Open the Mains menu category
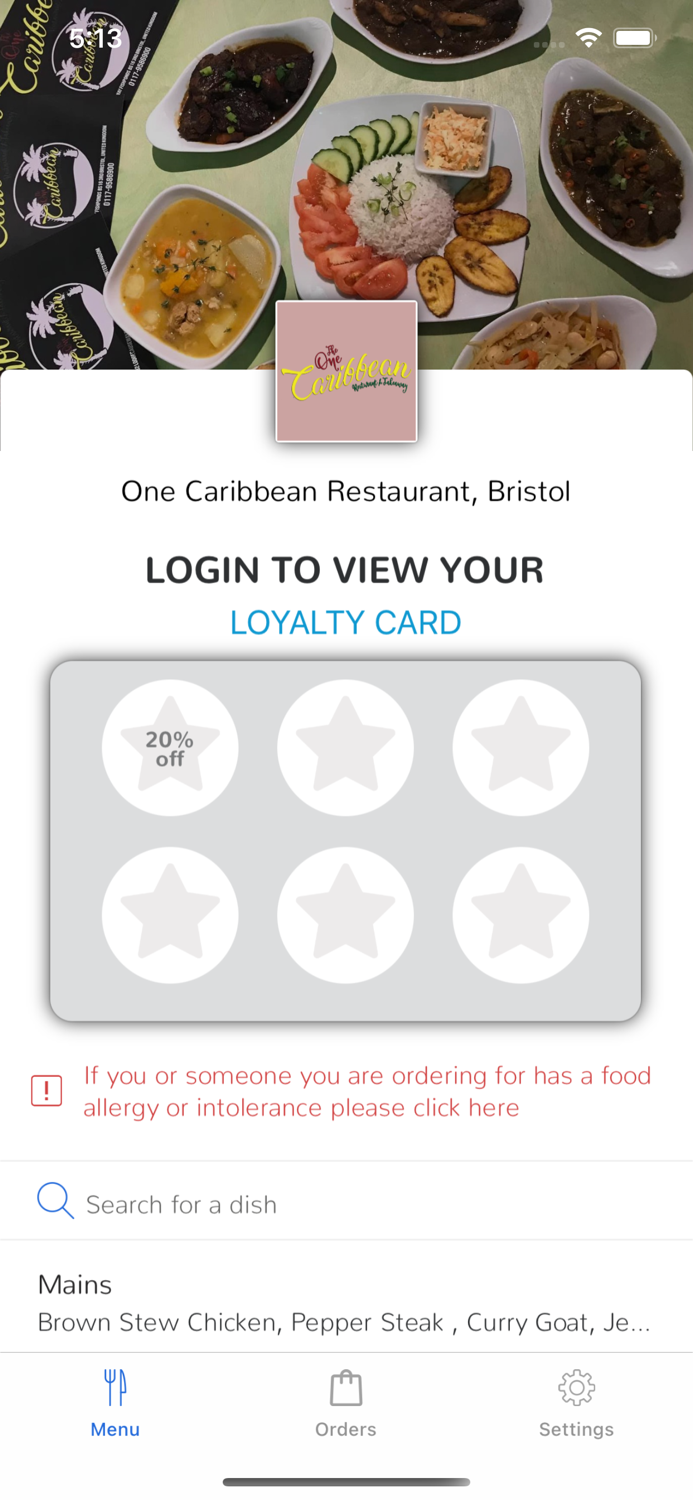This screenshot has width=693, height=1500. (x=345, y=1302)
